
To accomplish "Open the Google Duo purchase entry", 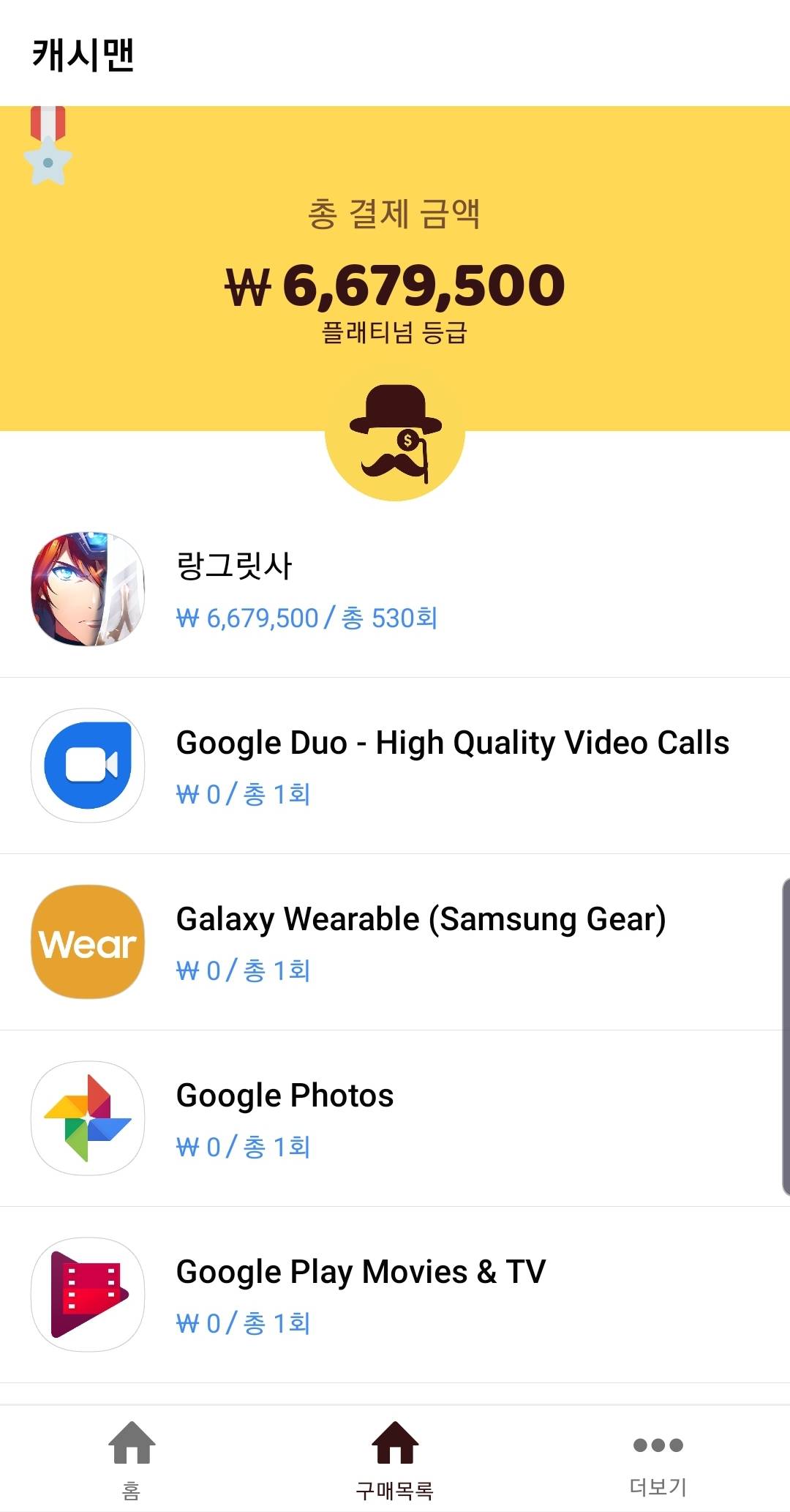I will coord(395,766).
